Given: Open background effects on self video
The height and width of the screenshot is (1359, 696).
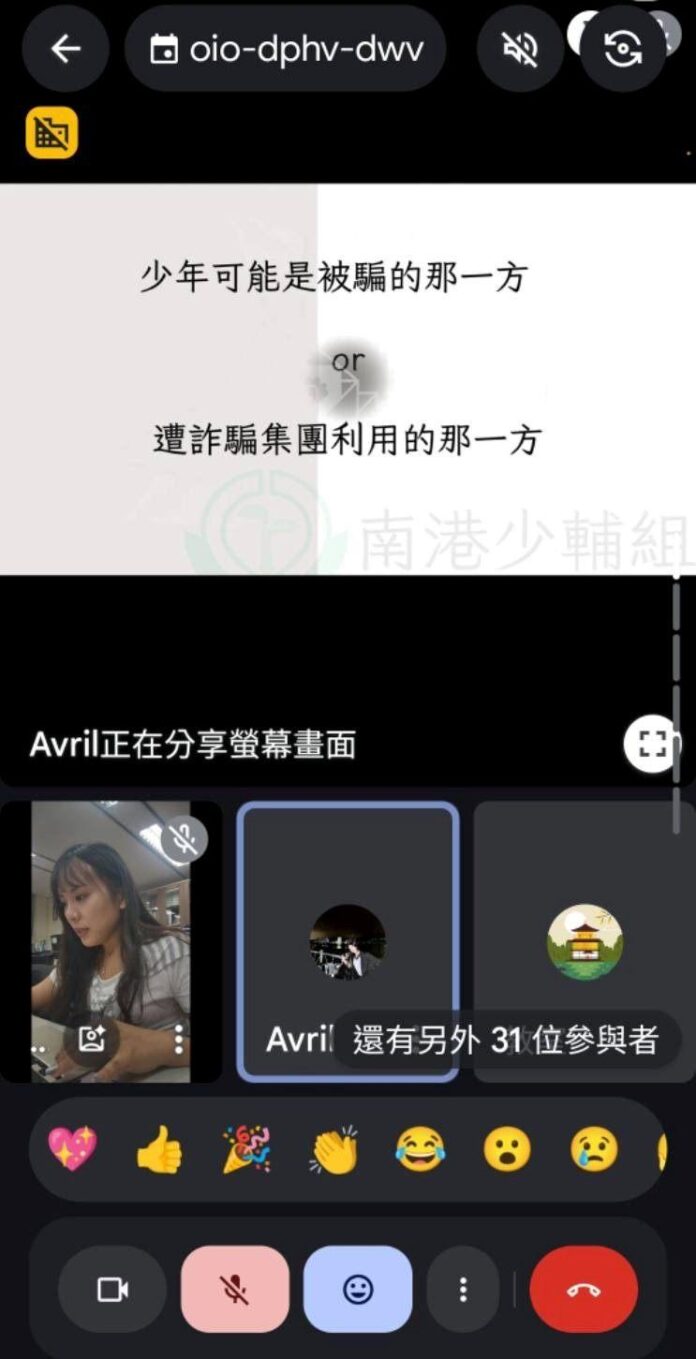Looking at the screenshot, I should coord(92,1040).
